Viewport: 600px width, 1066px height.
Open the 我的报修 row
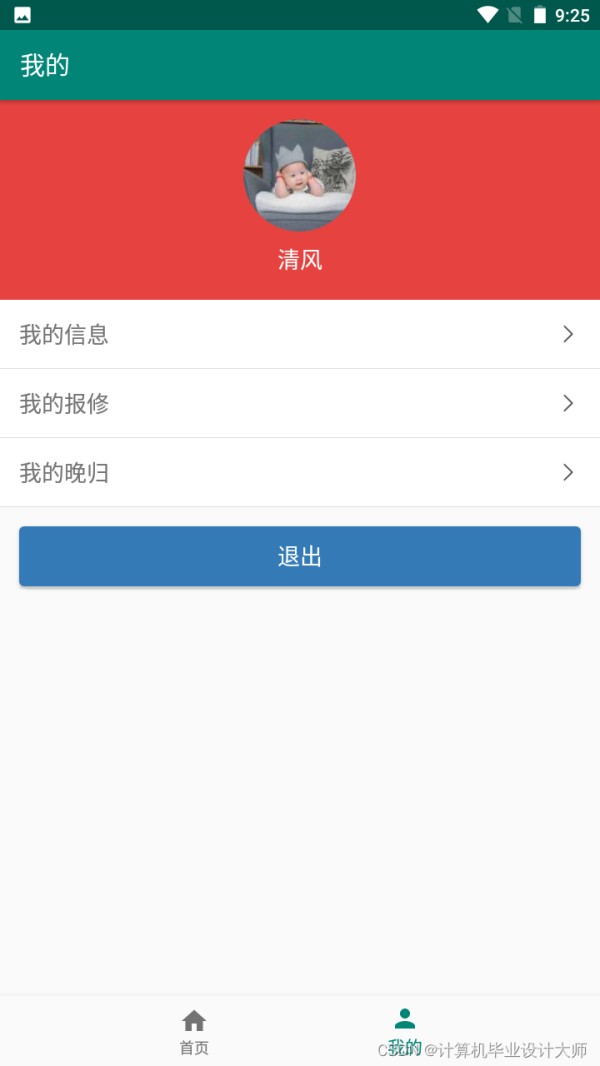coord(300,404)
